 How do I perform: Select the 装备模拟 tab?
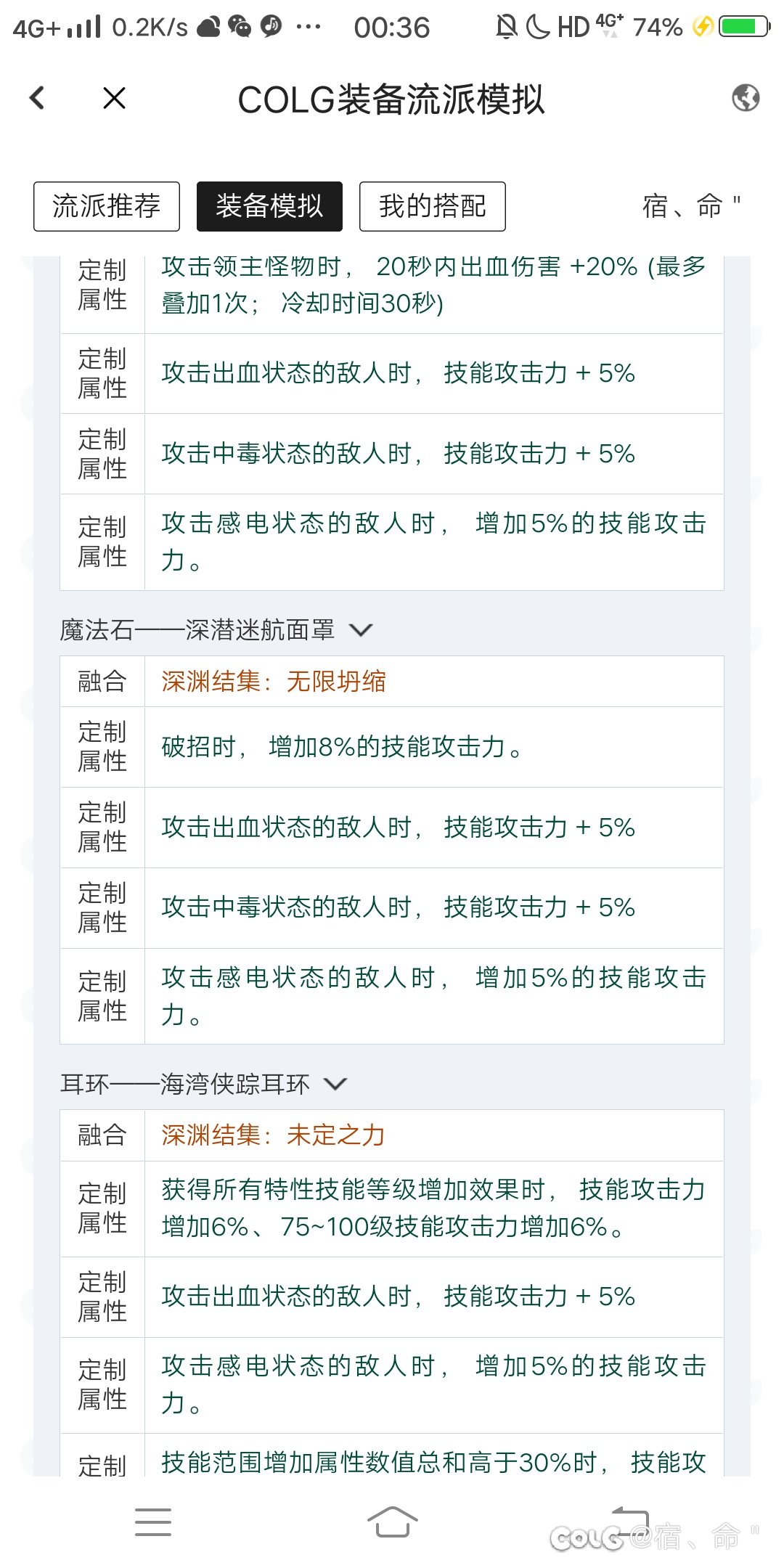pos(269,206)
